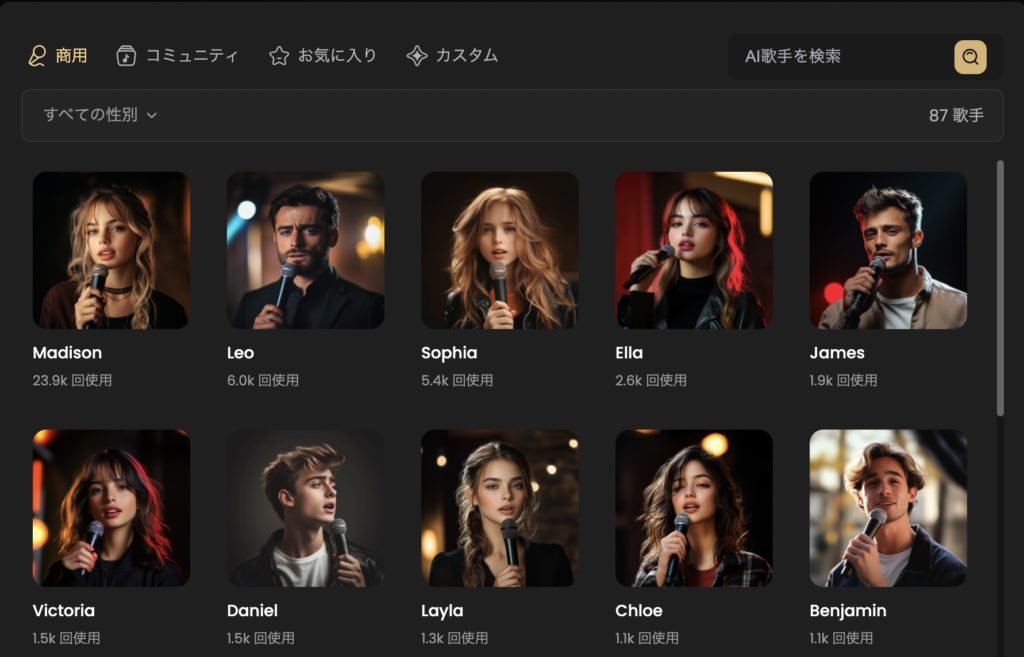Select the James singer card
1024x657 pixels.
(x=887, y=251)
